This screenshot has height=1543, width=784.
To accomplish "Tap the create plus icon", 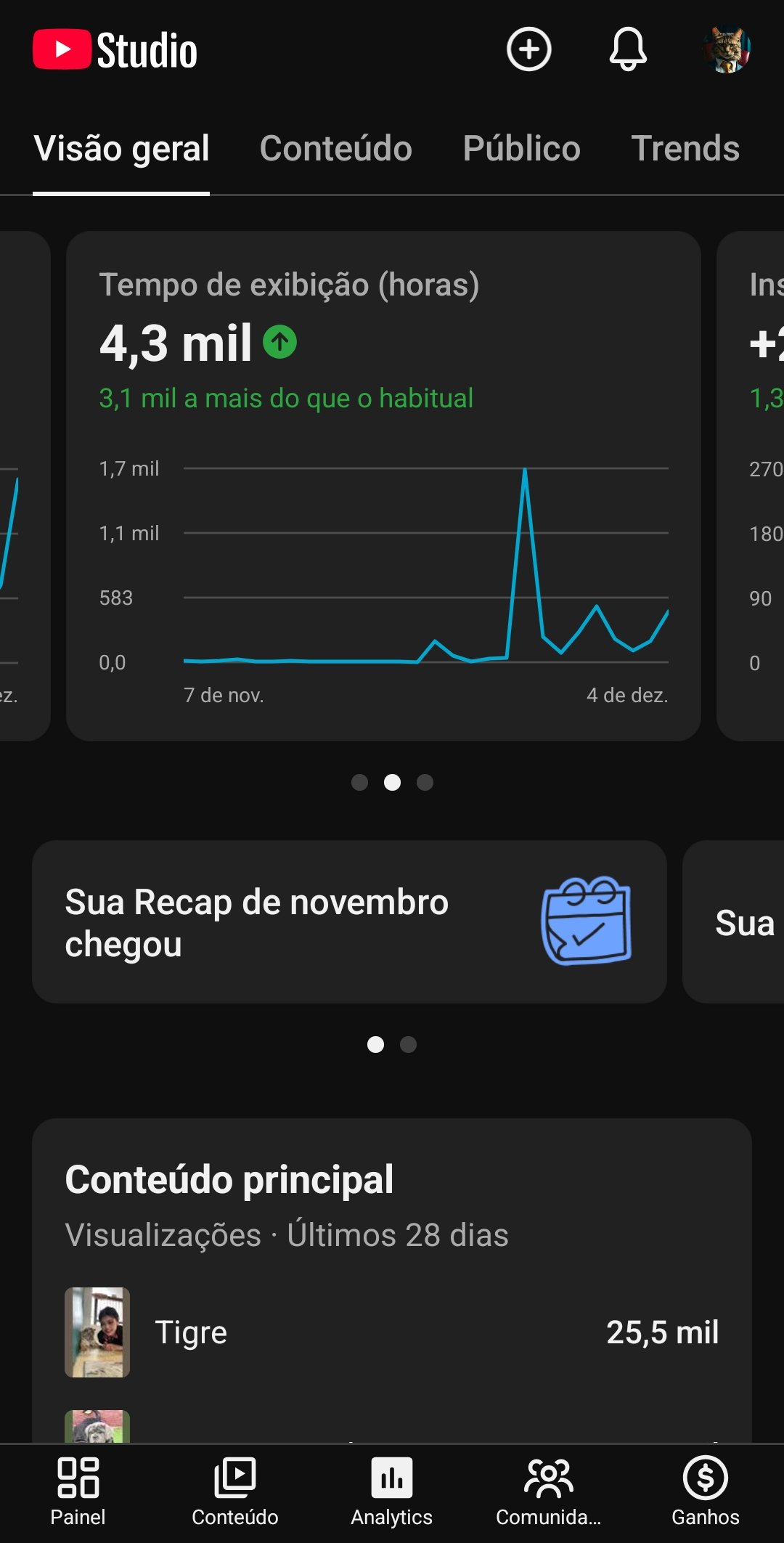I will click(x=528, y=49).
